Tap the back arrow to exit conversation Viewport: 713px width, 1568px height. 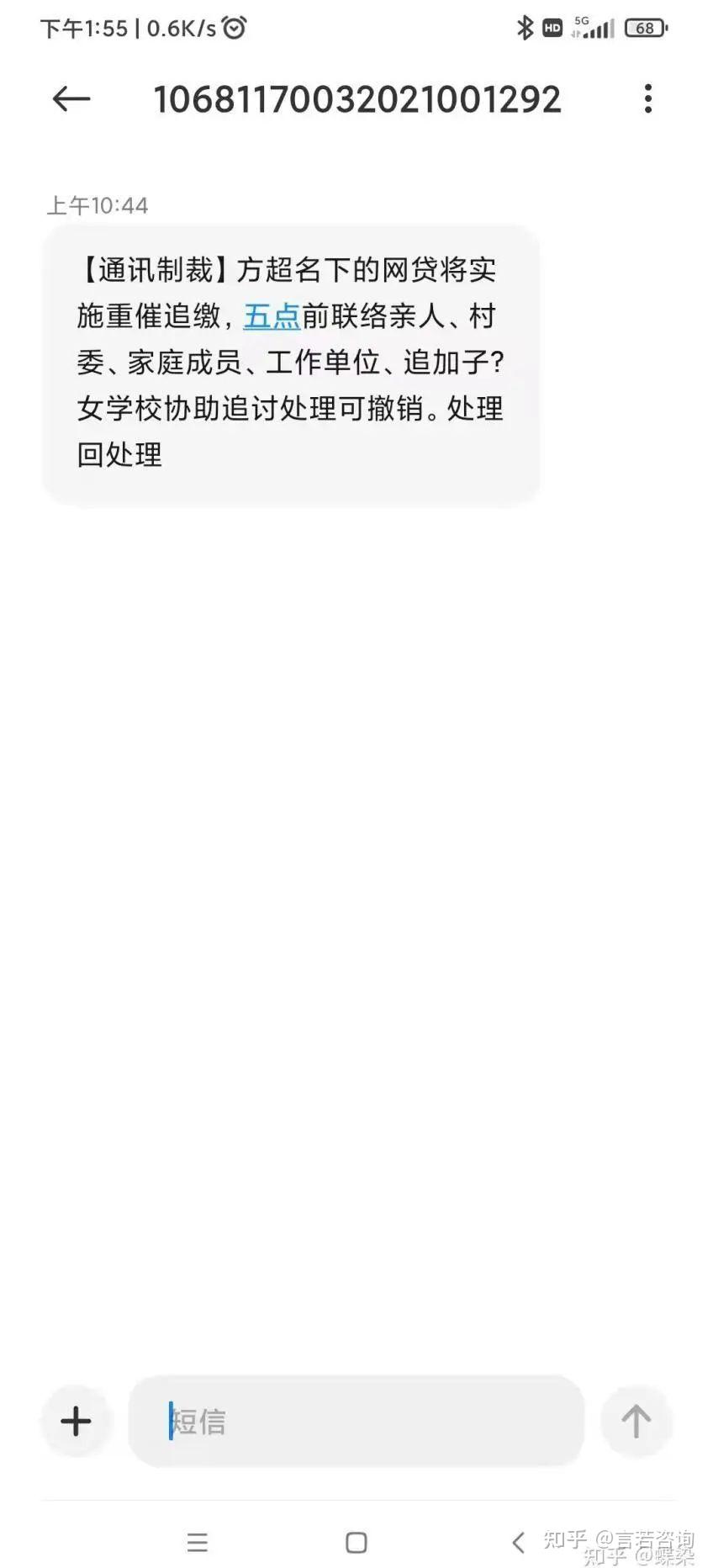tap(71, 98)
